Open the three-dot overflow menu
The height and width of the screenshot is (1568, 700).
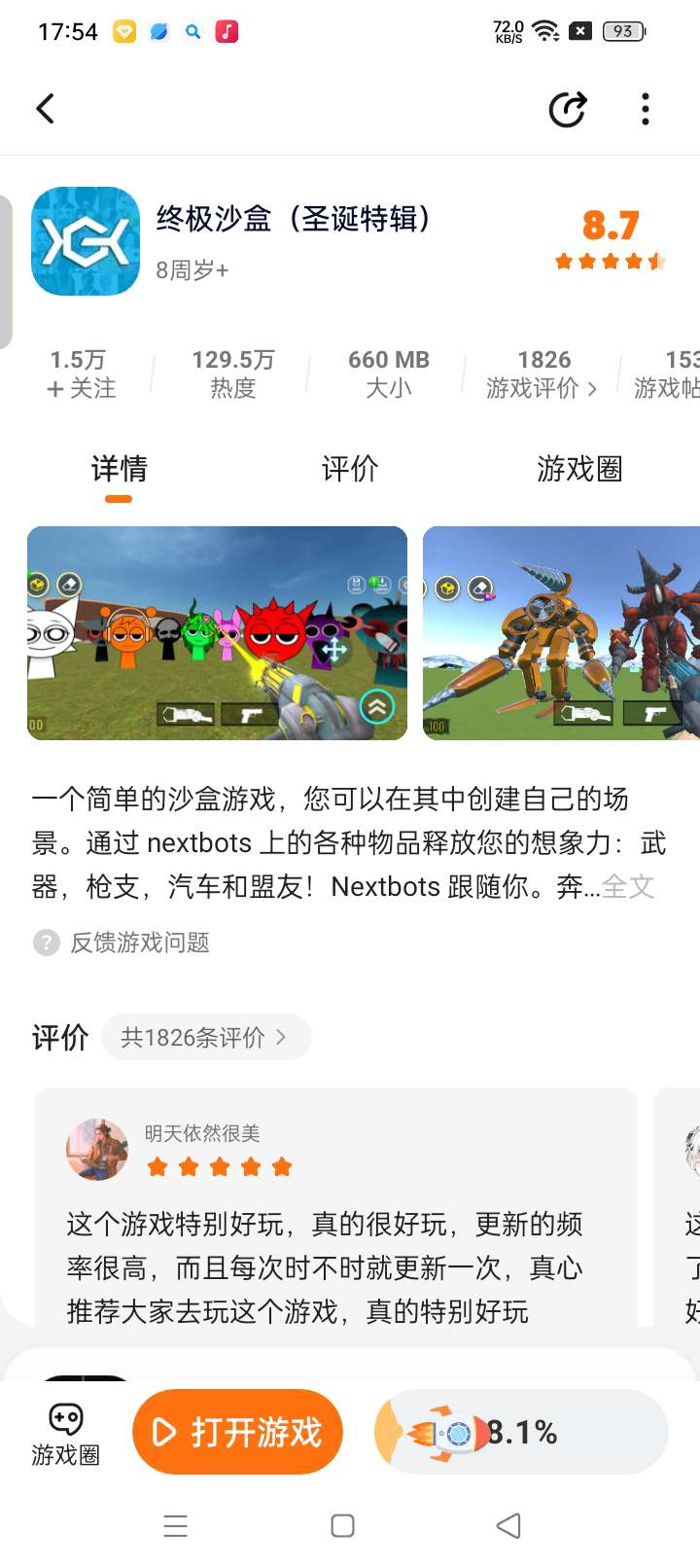click(646, 109)
